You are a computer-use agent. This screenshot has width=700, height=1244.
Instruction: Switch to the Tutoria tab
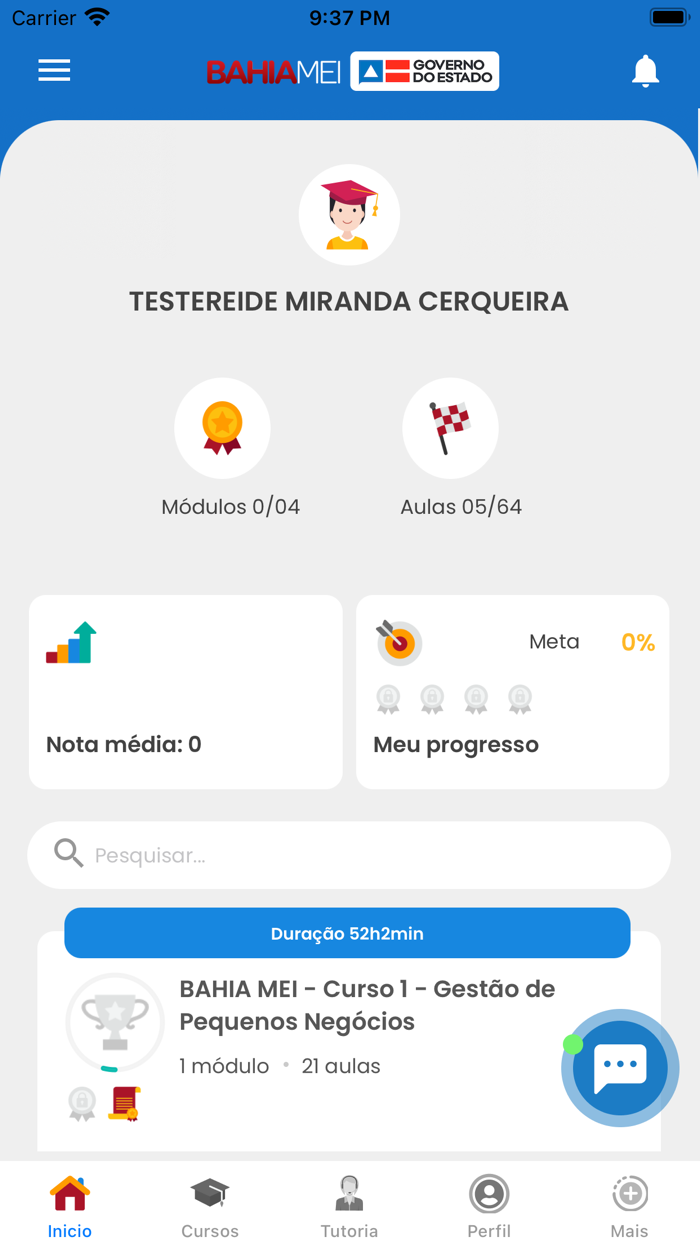point(349,1206)
